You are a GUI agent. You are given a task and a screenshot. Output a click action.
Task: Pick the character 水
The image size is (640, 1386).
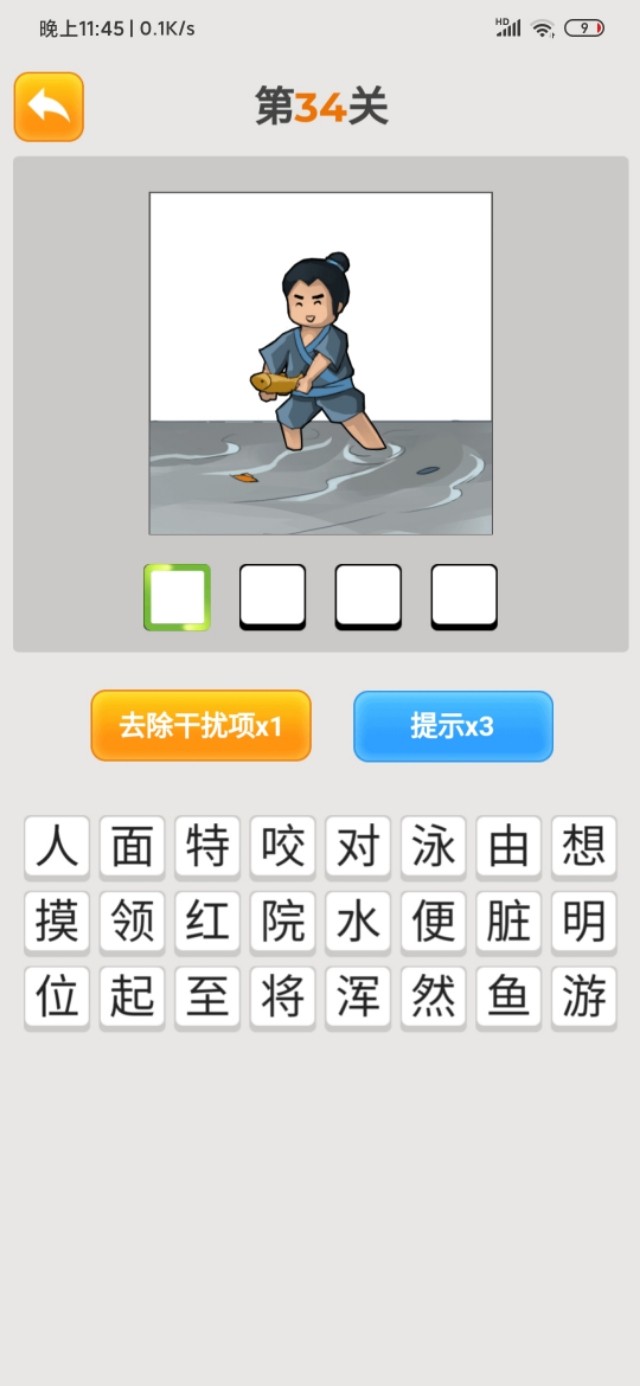tap(358, 922)
